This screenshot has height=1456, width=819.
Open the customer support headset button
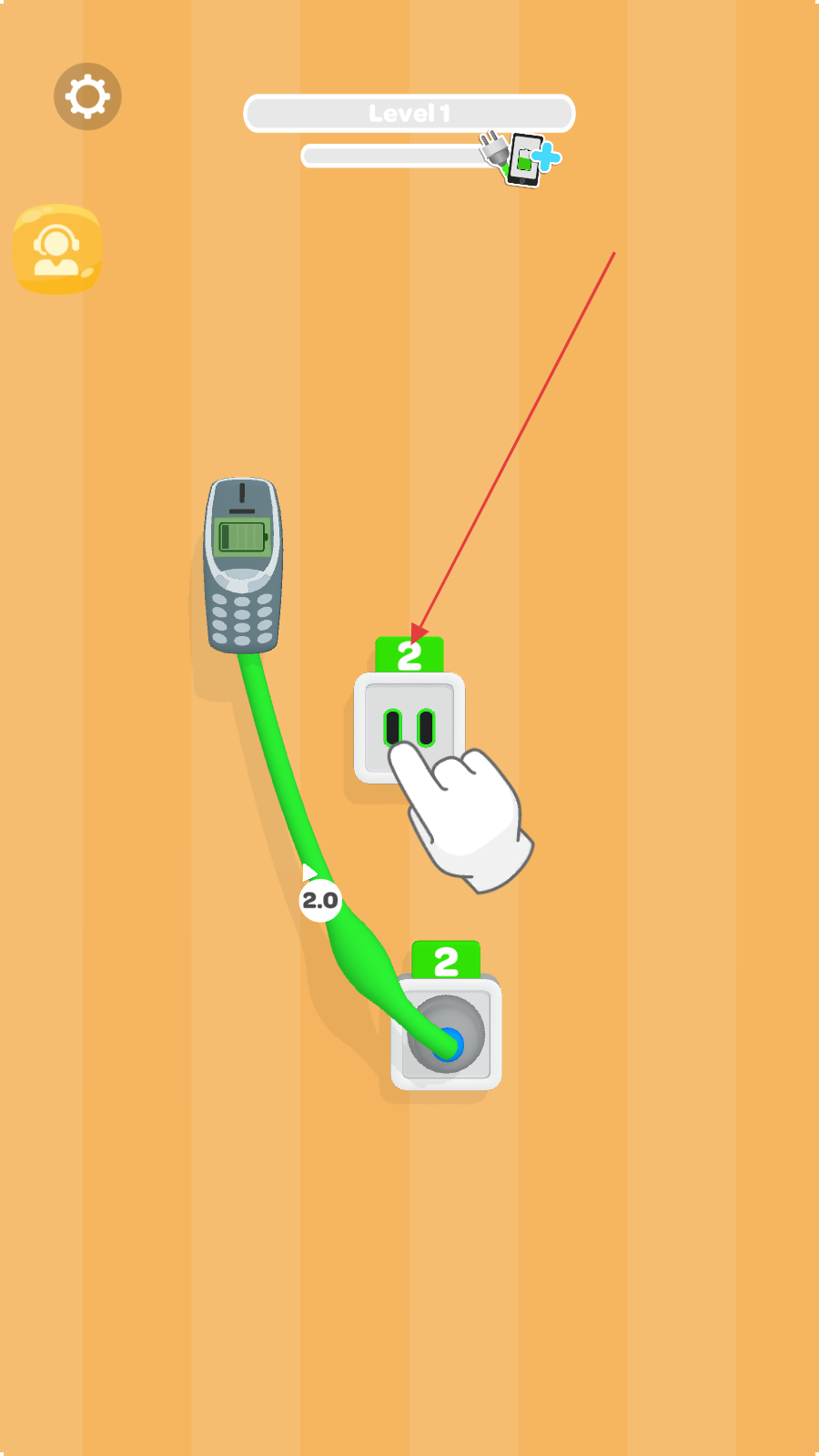pos(57,249)
